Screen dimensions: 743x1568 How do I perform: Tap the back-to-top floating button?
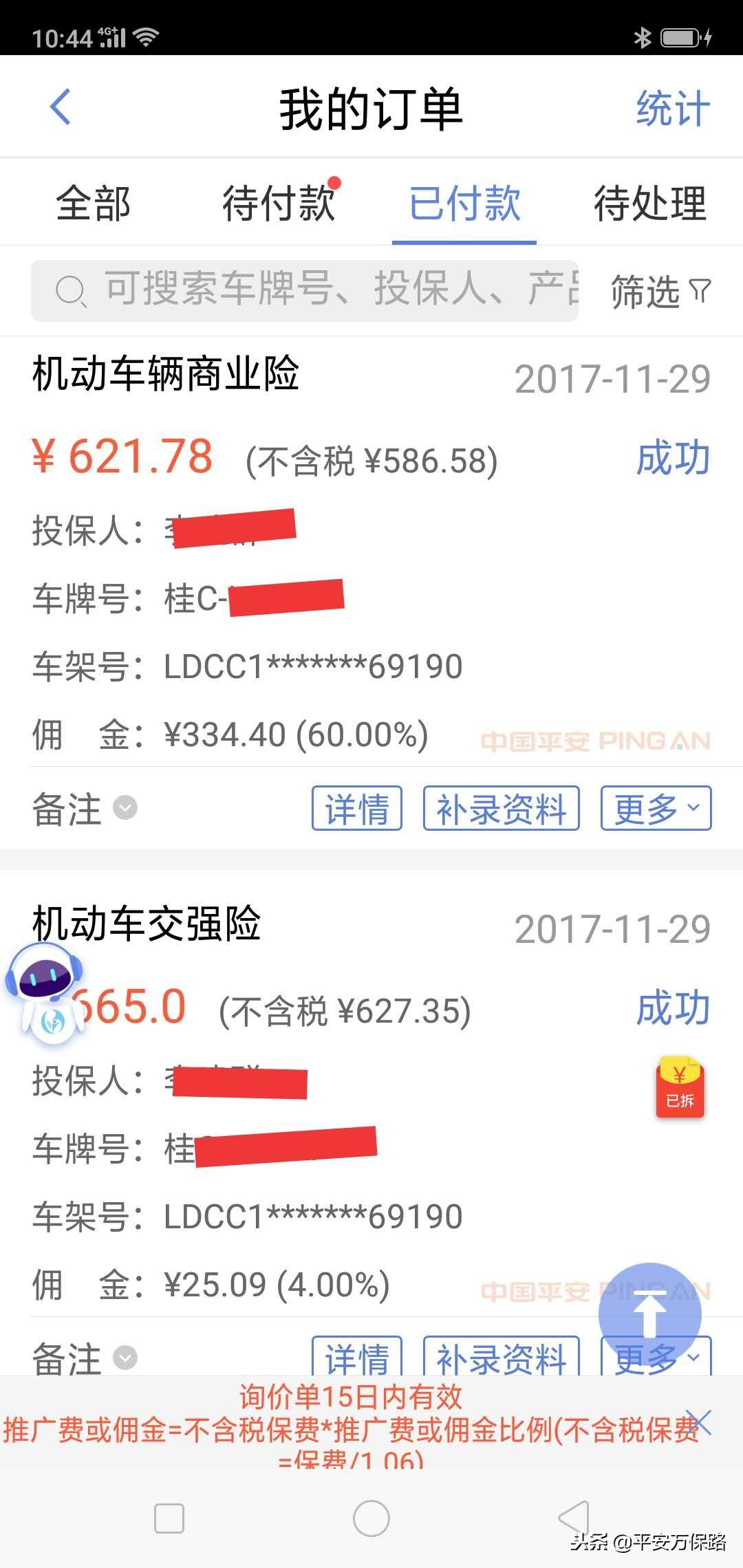(649, 1314)
